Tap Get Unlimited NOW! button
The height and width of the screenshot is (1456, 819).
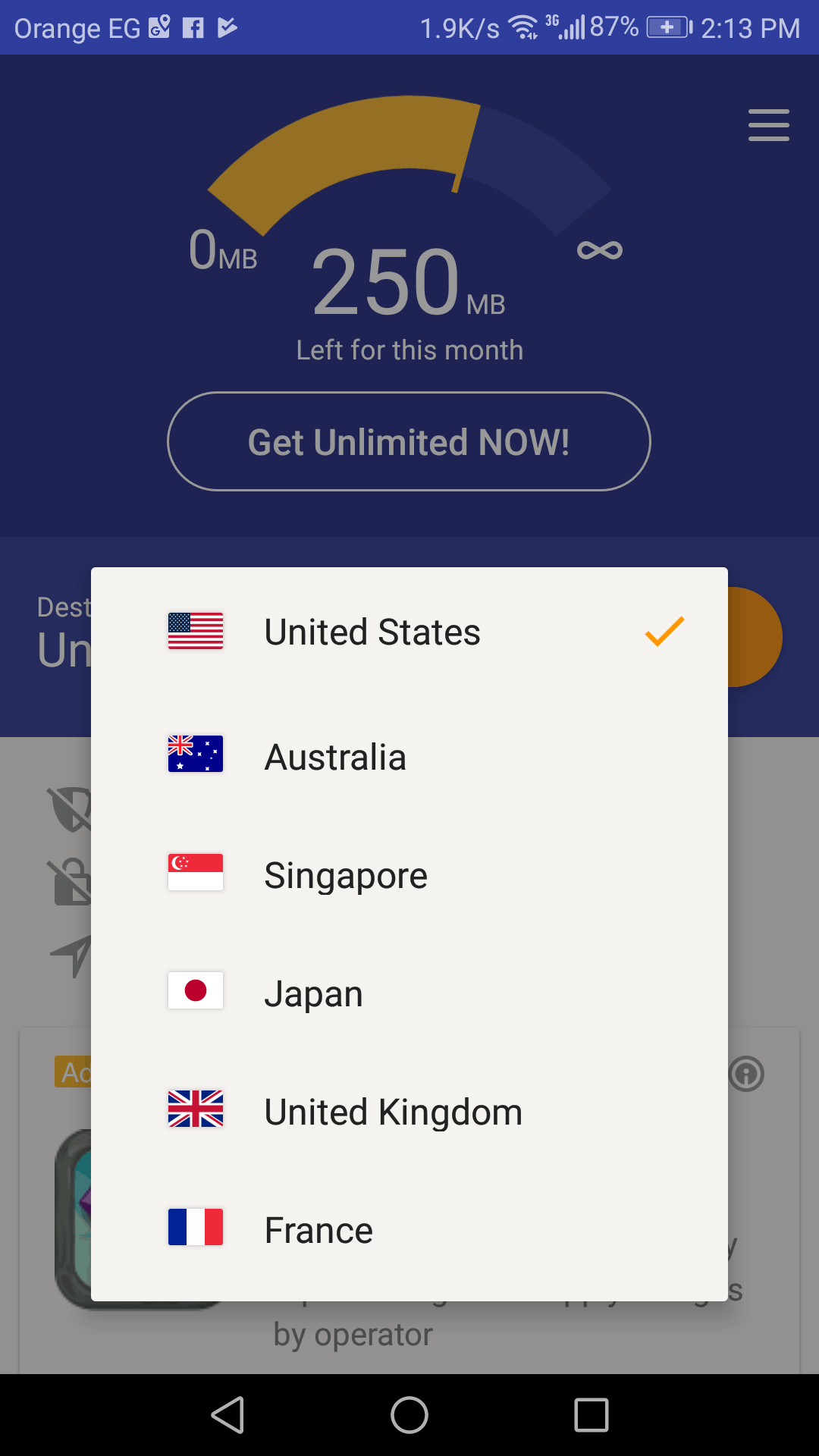tap(409, 442)
